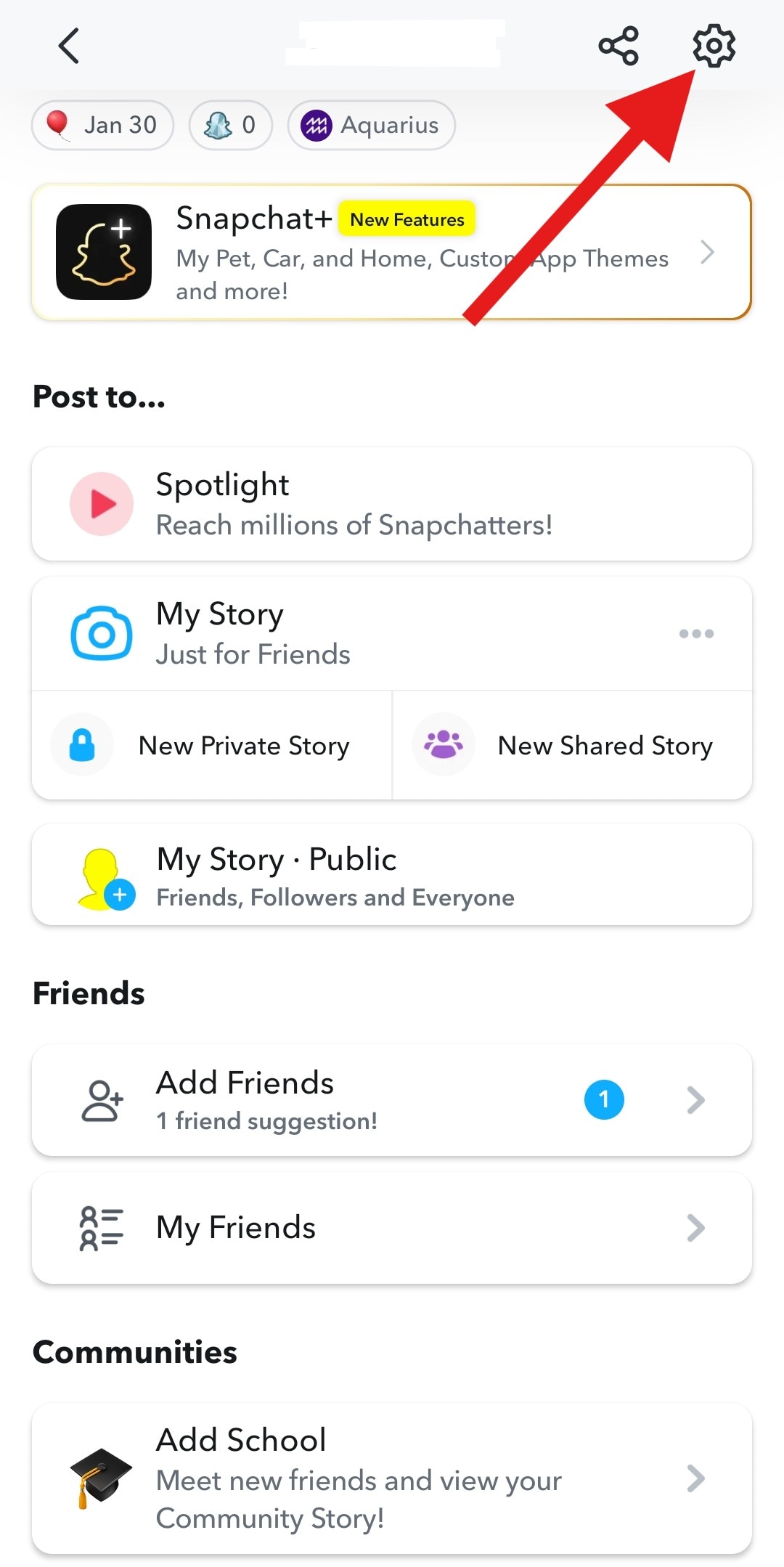The image size is (784, 1567).
Task: Select the Aquarius zodiac badge
Action: 371,124
